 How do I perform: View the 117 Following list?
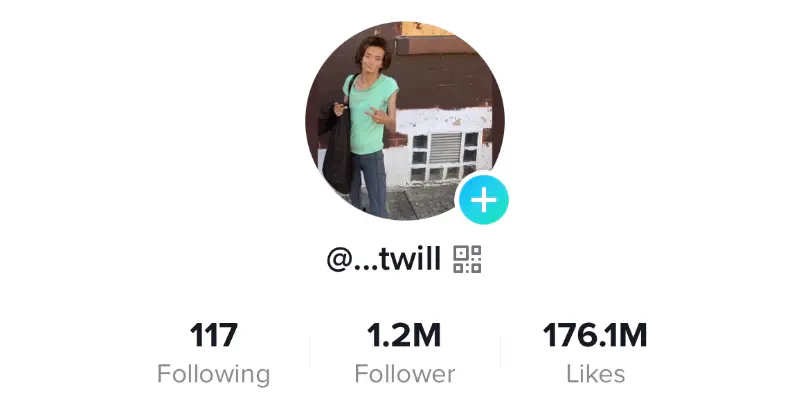[213, 354]
